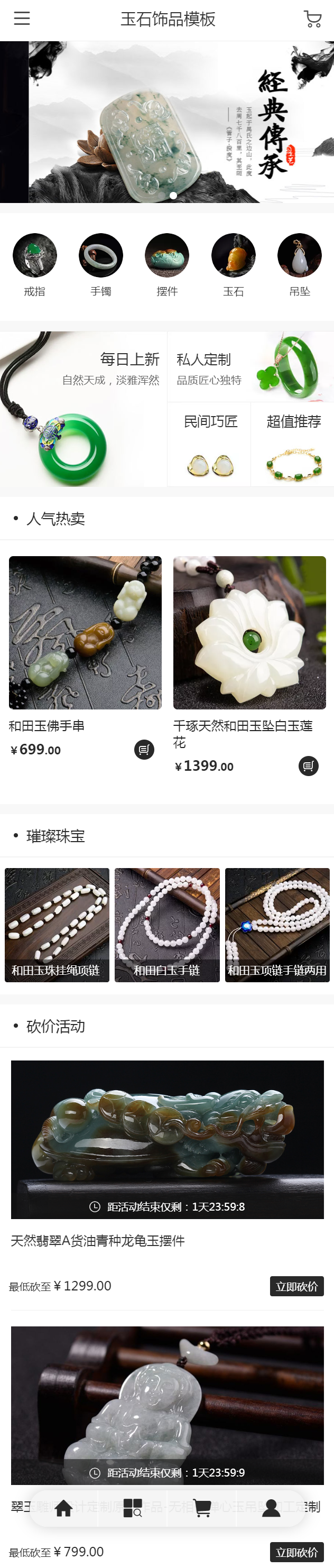Tap 立即砍价 for 龙龟玉摆件
The height and width of the screenshot is (1568, 334).
tap(296, 1286)
